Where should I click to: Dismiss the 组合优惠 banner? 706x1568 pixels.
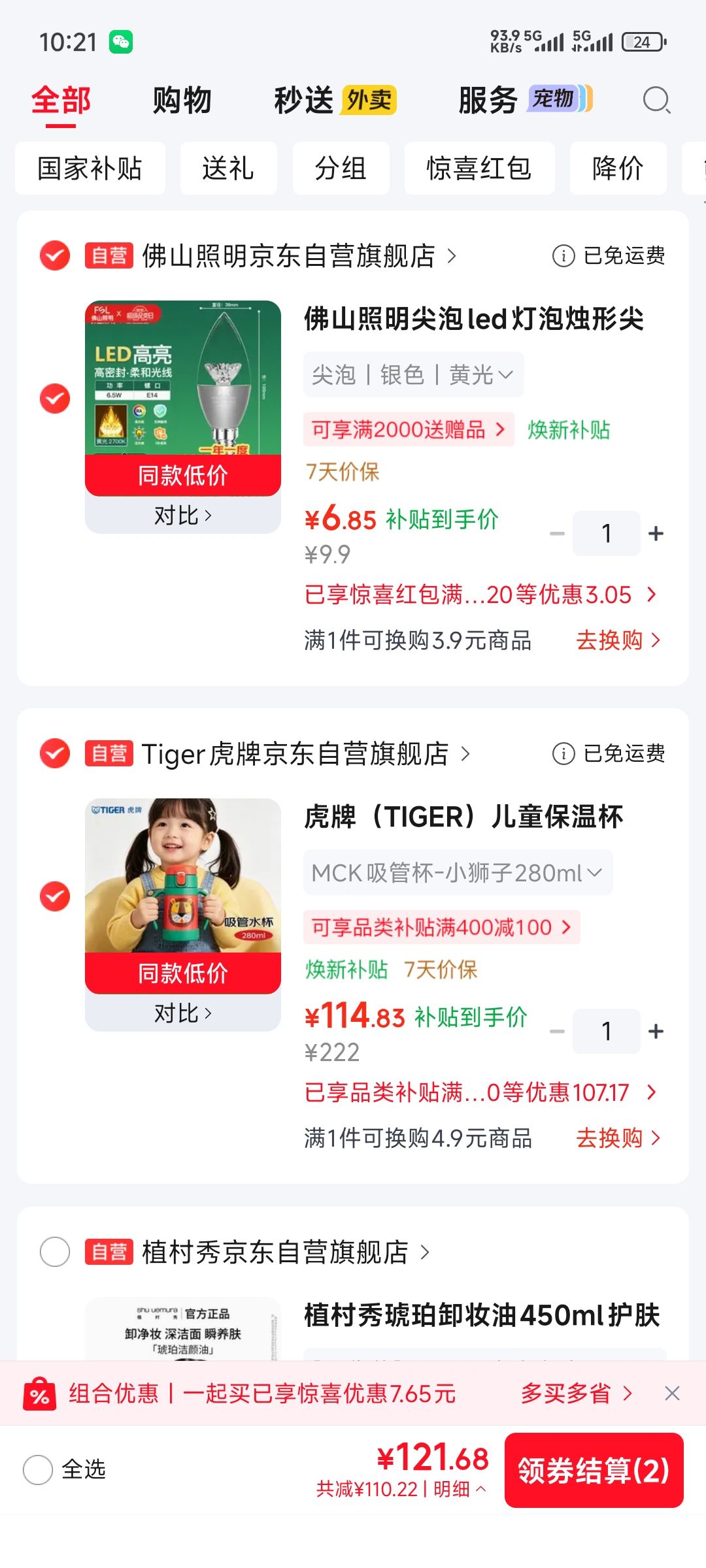click(672, 1394)
